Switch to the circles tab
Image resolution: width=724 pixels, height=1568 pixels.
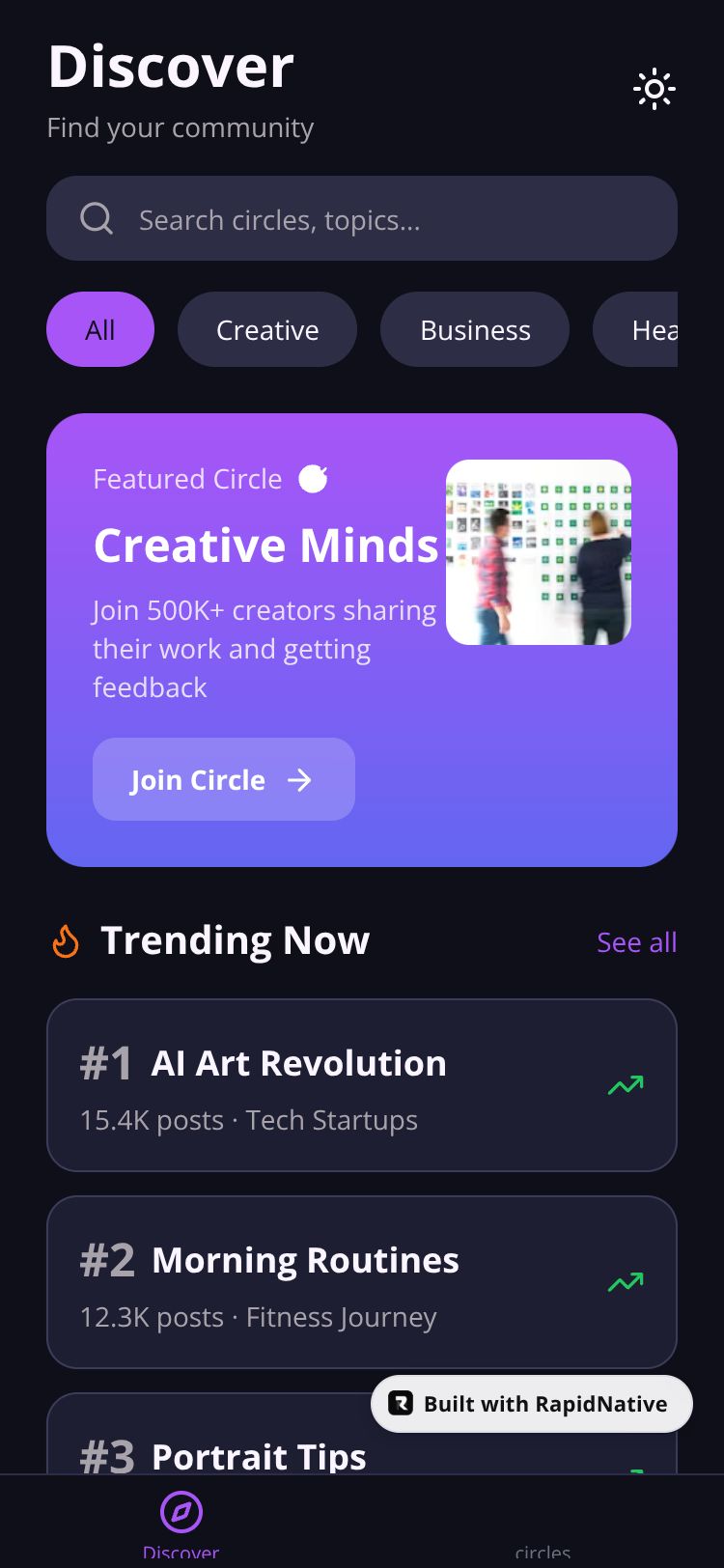click(543, 1535)
